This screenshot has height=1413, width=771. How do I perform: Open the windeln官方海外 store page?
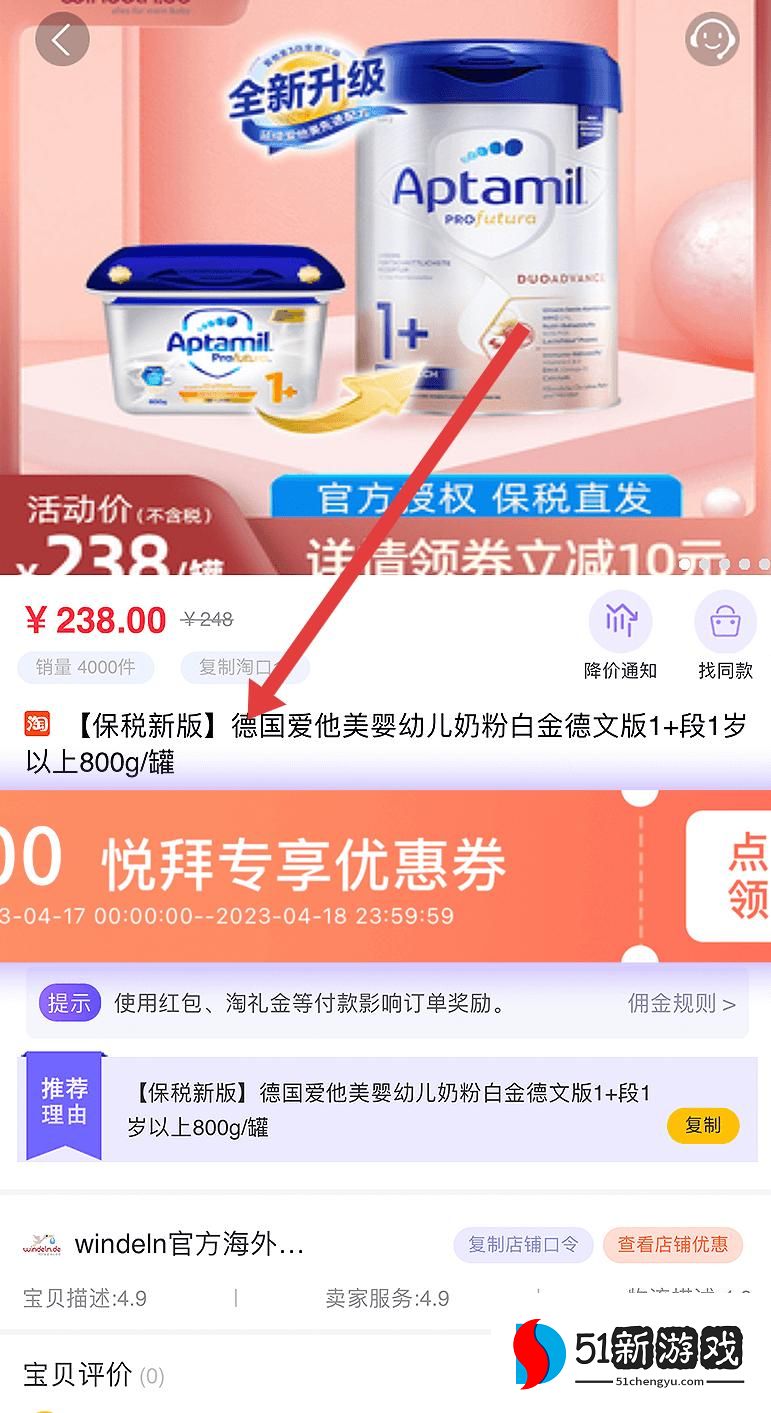pyautogui.click(x=190, y=1245)
